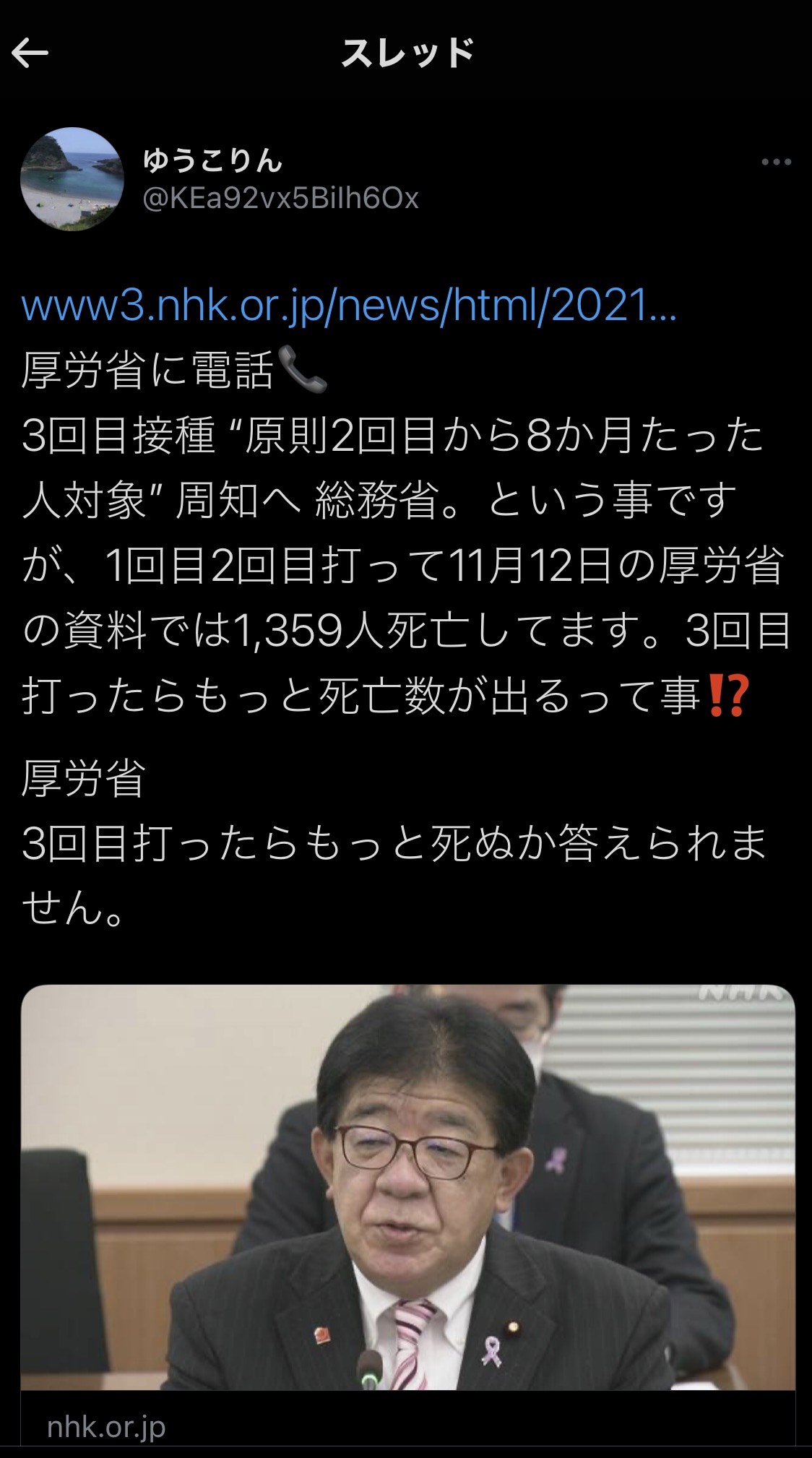Image resolution: width=812 pixels, height=1458 pixels.
Task: Open the tweet's three-dot overflow menu
Action: 776,162
